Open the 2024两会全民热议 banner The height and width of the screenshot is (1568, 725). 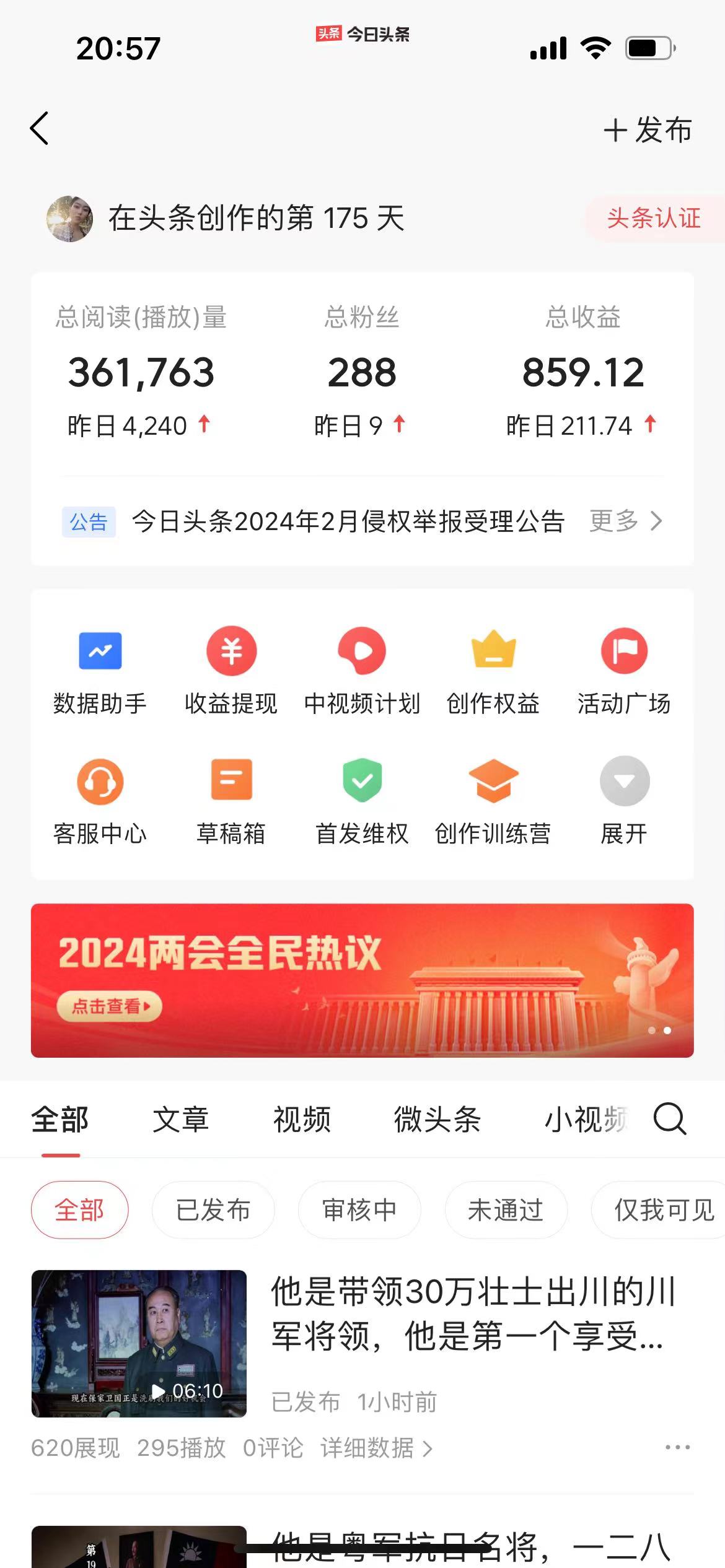(362, 980)
